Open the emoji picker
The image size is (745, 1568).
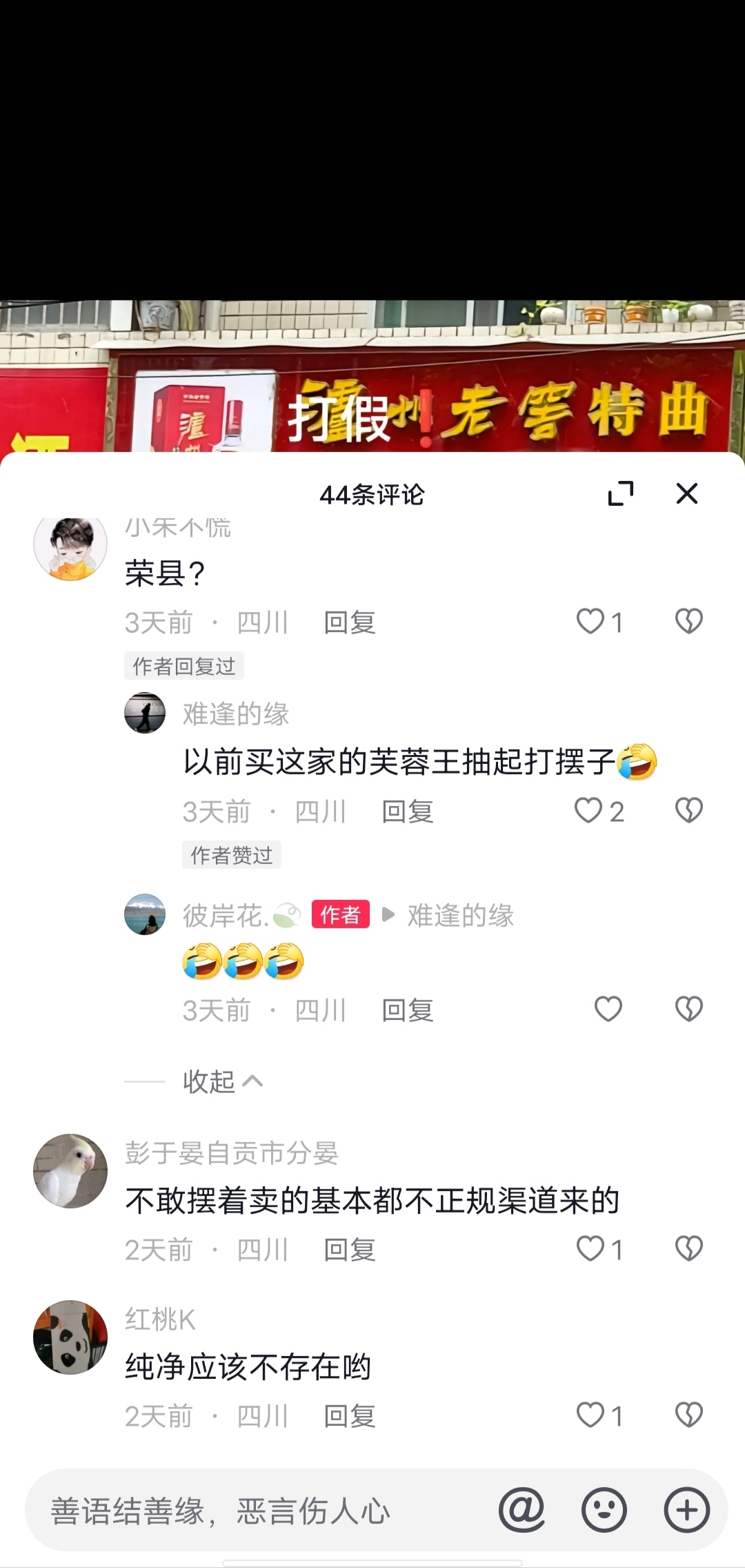(x=604, y=1510)
